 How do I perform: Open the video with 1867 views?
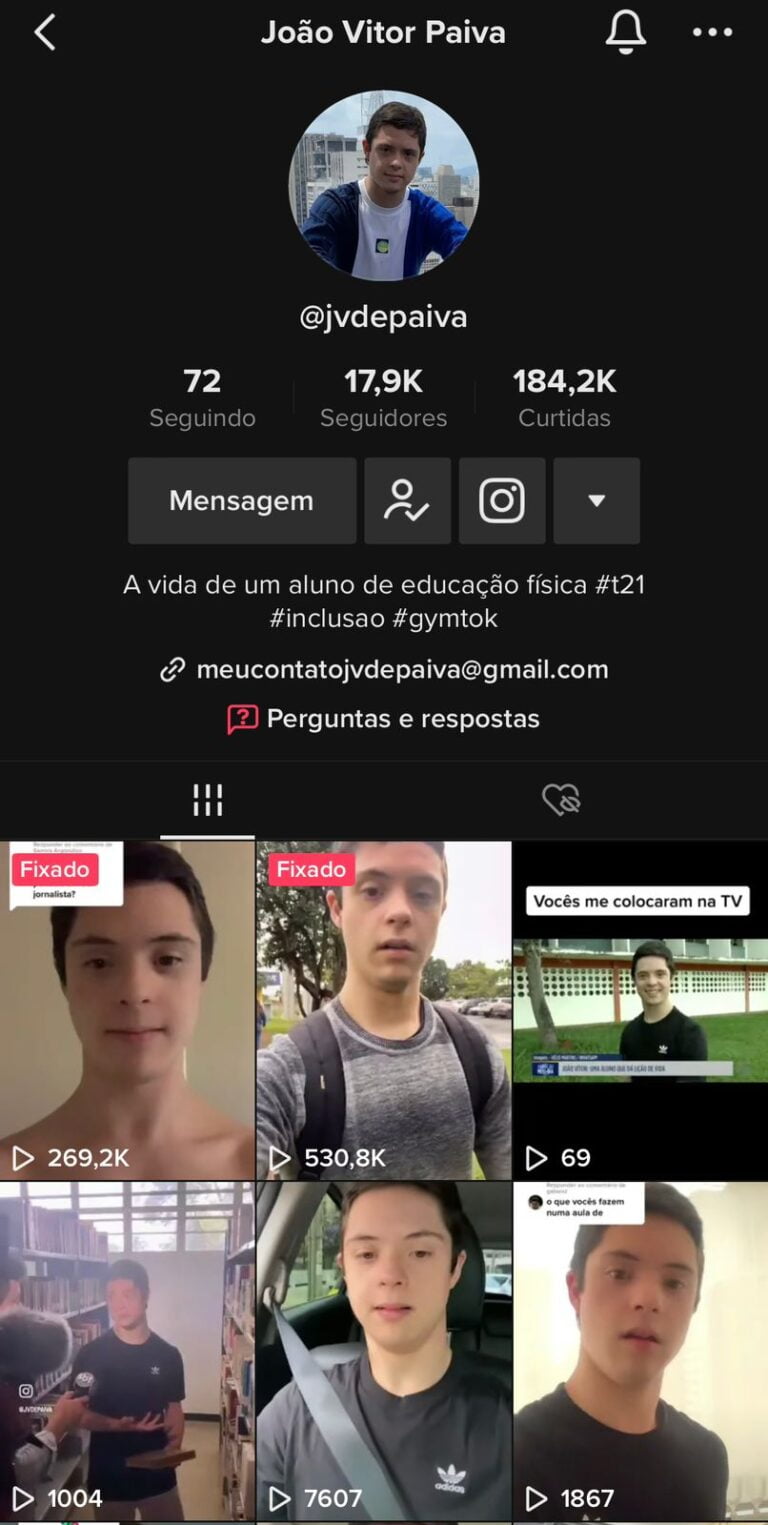pos(641,1352)
